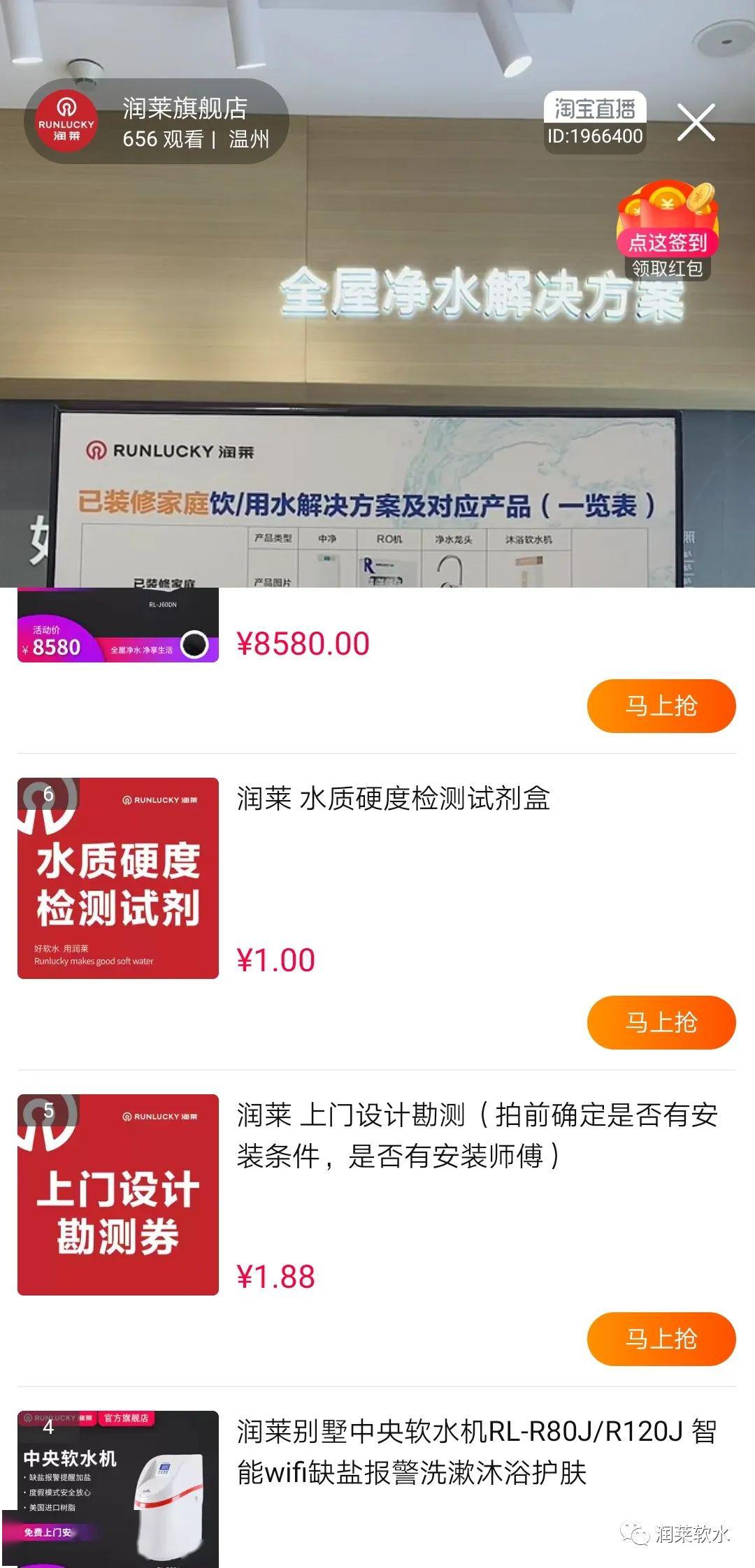This screenshot has height=1568, width=755.
Task: Tap 马上抢 for 水质硬度检测试剂盒
Action: [661, 1022]
